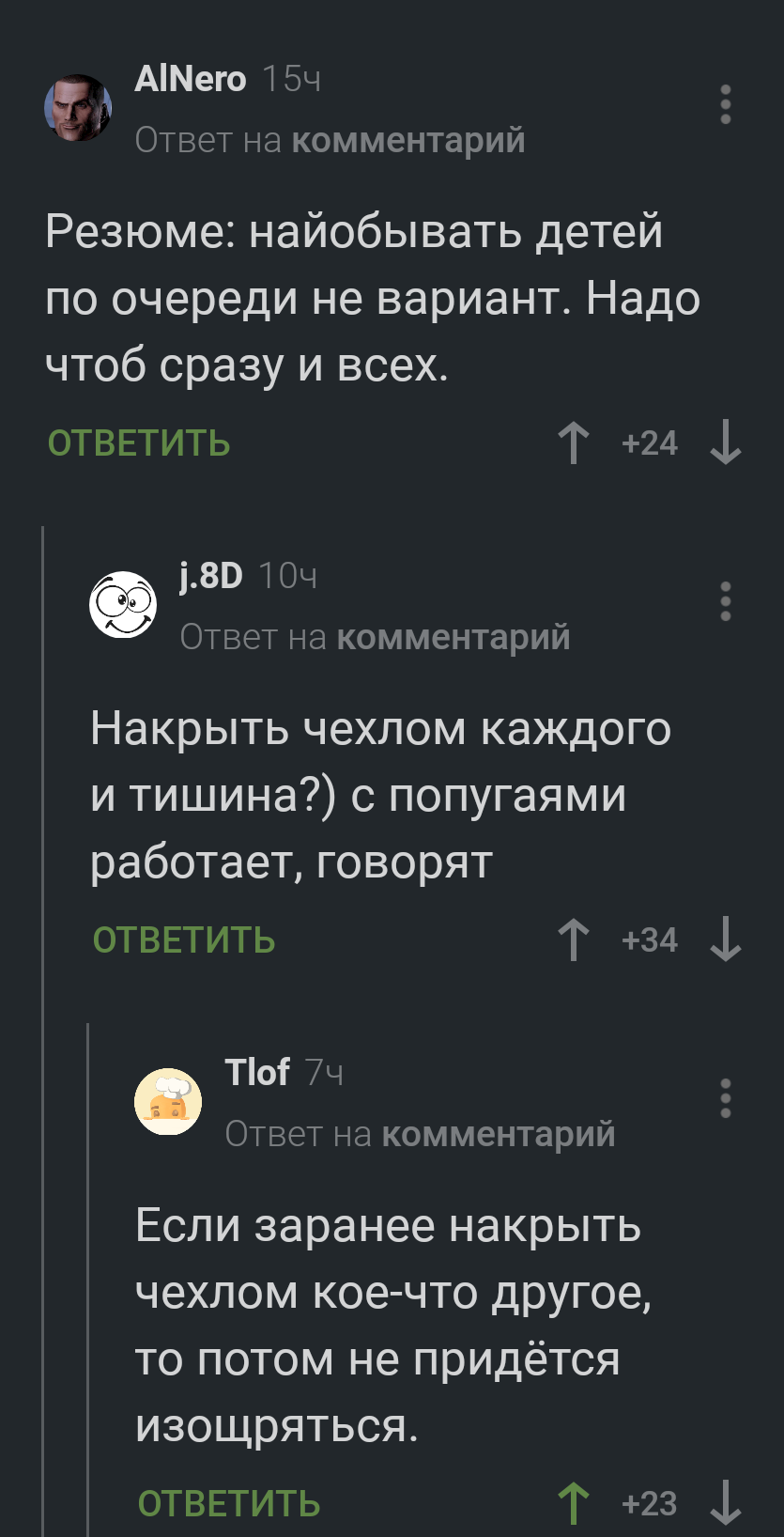
Task: Reply to j.8D's comment
Action: tap(184, 940)
